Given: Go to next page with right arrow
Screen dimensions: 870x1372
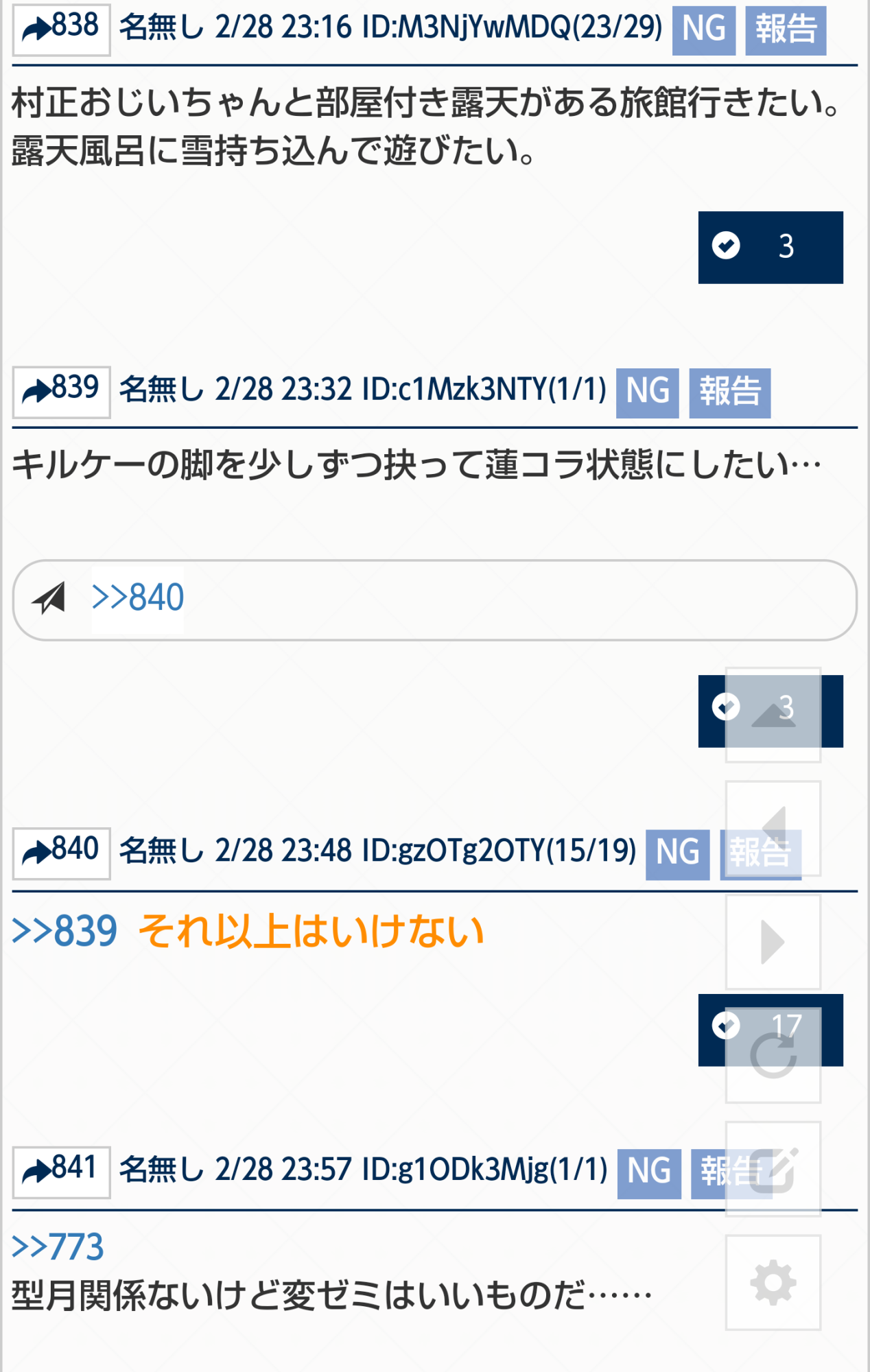Looking at the screenshot, I should pyautogui.click(x=773, y=942).
